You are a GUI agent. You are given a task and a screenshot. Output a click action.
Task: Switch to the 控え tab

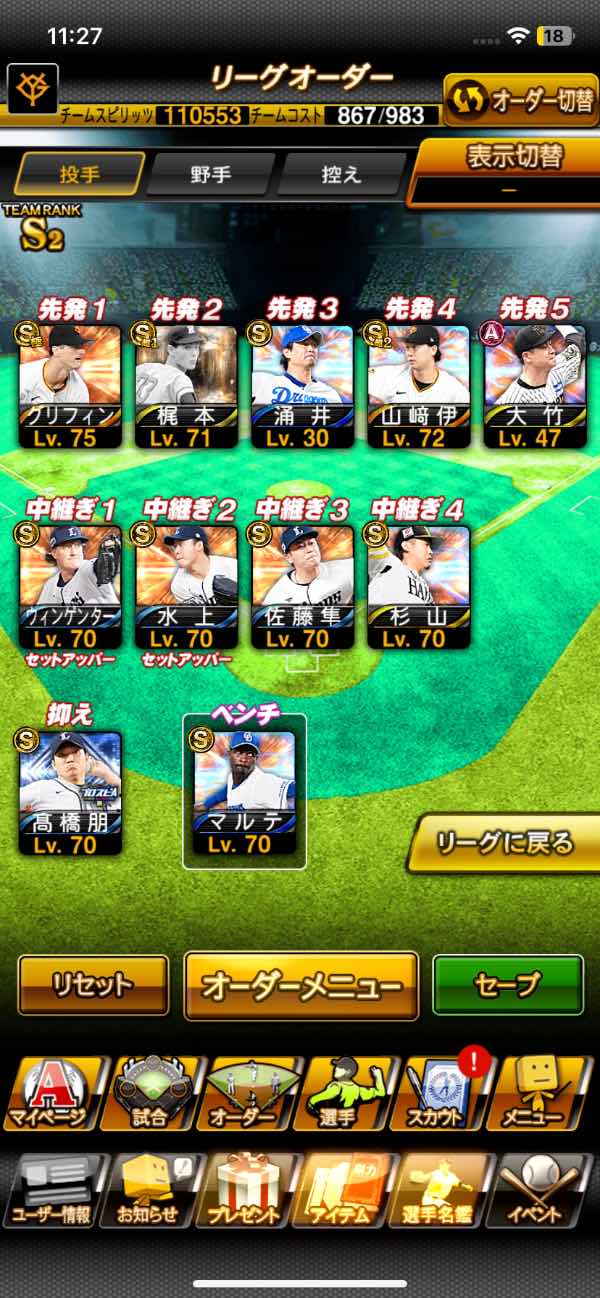[x=340, y=175]
